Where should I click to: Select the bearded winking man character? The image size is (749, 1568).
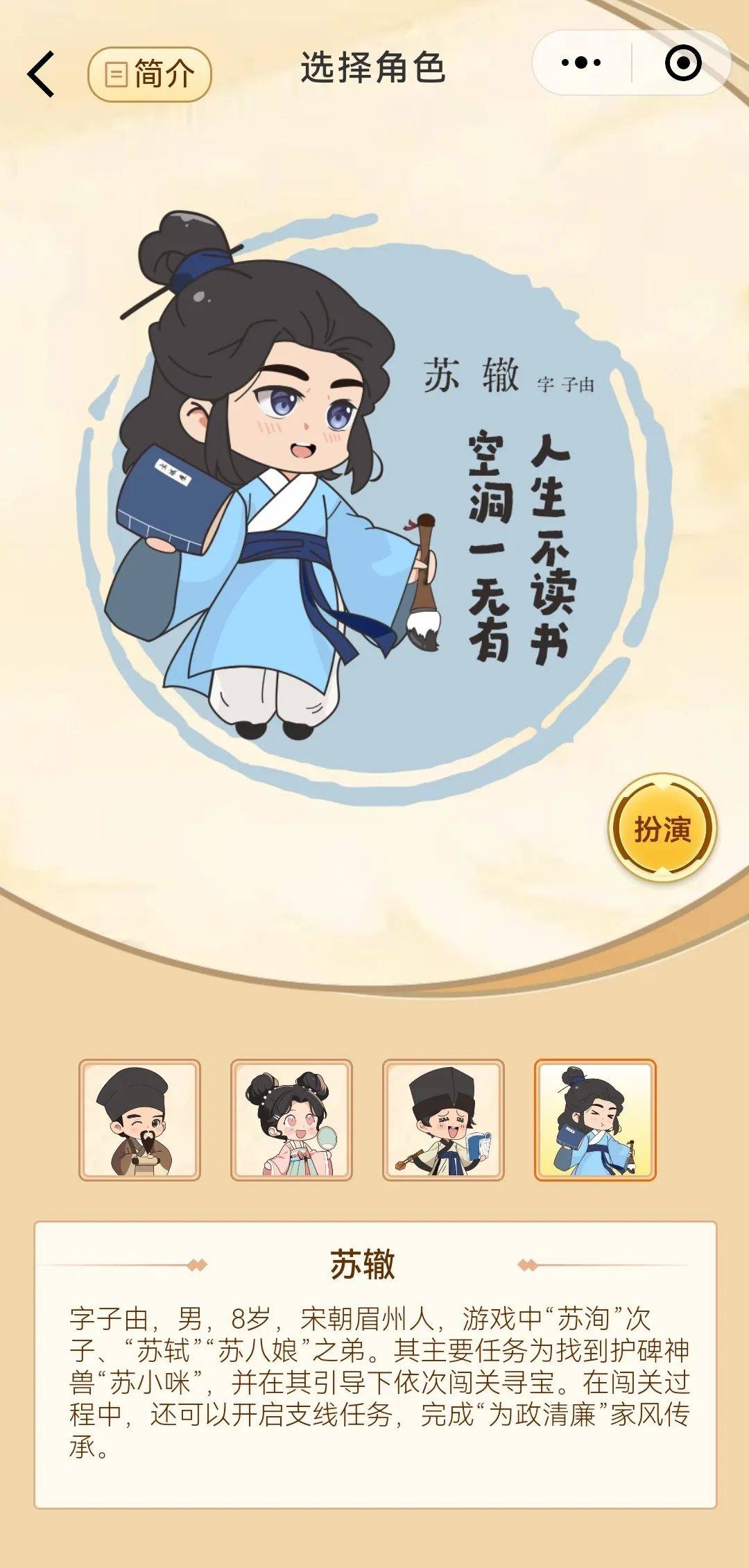coord(139,1120)
